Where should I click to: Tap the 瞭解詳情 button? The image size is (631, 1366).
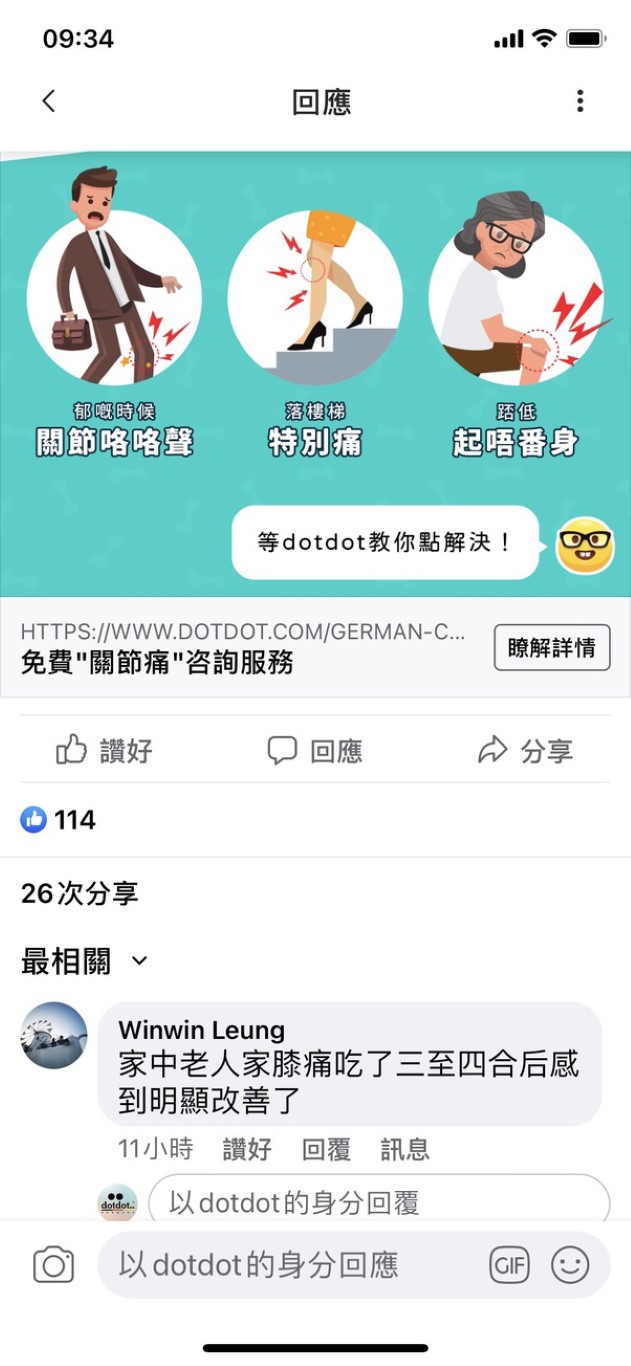(551, 648)
